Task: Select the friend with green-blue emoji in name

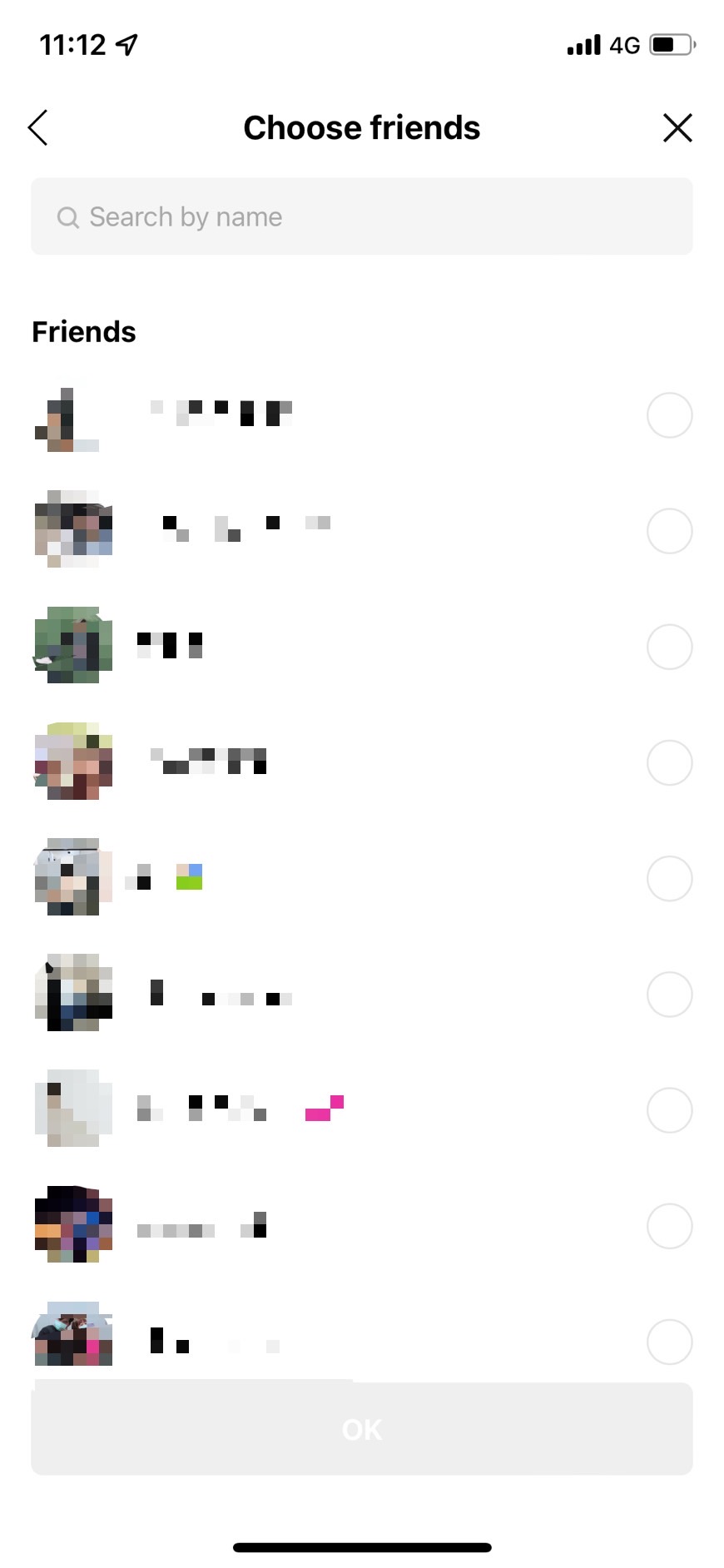Action: (x=669, y=879)
